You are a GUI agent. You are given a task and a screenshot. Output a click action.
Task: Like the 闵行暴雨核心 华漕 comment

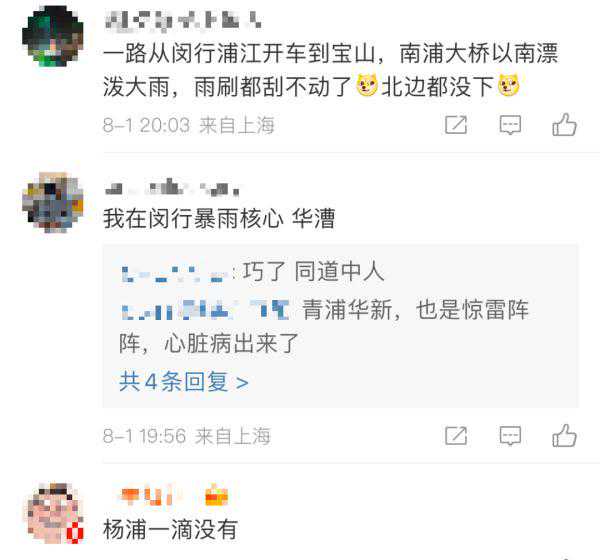[564, 436]
